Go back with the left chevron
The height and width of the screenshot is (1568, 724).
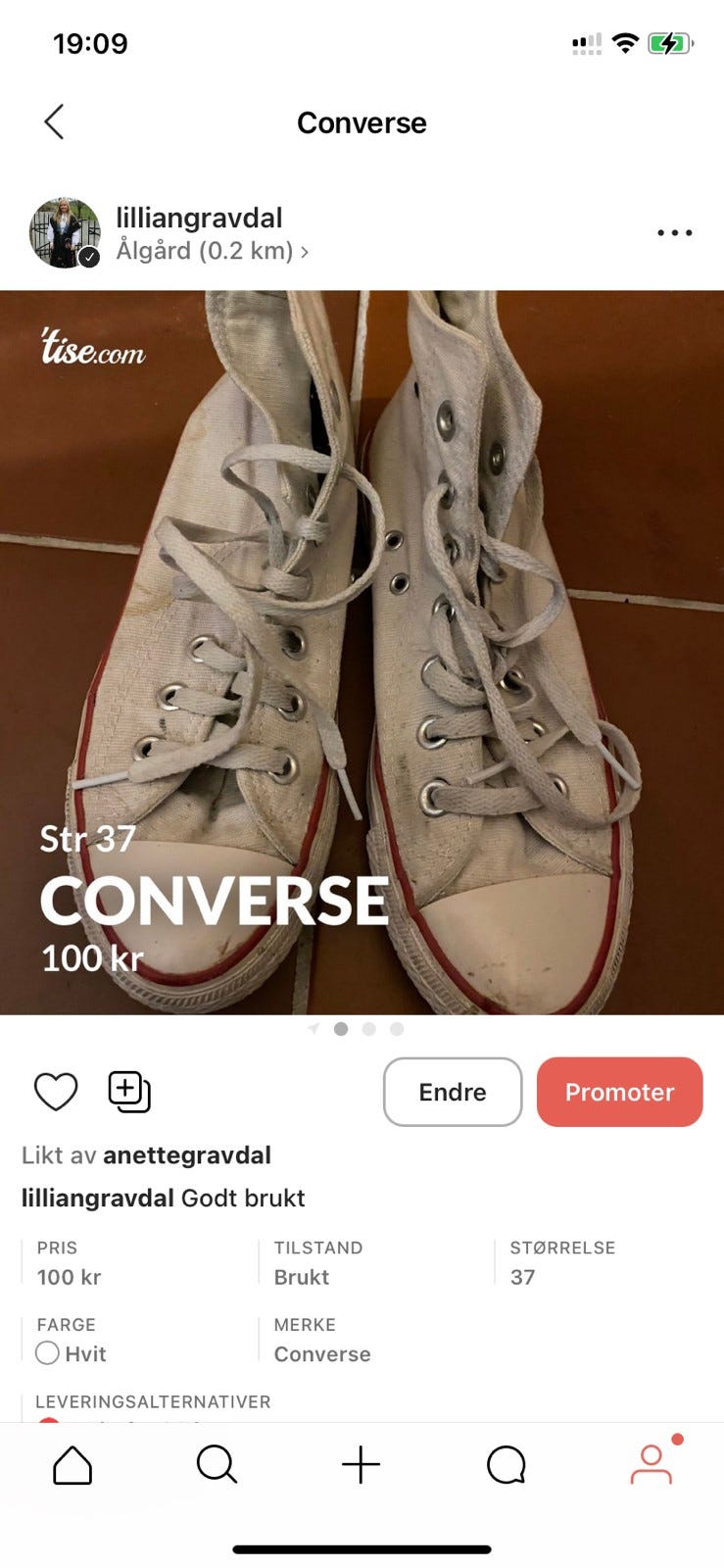click(54, 122)
